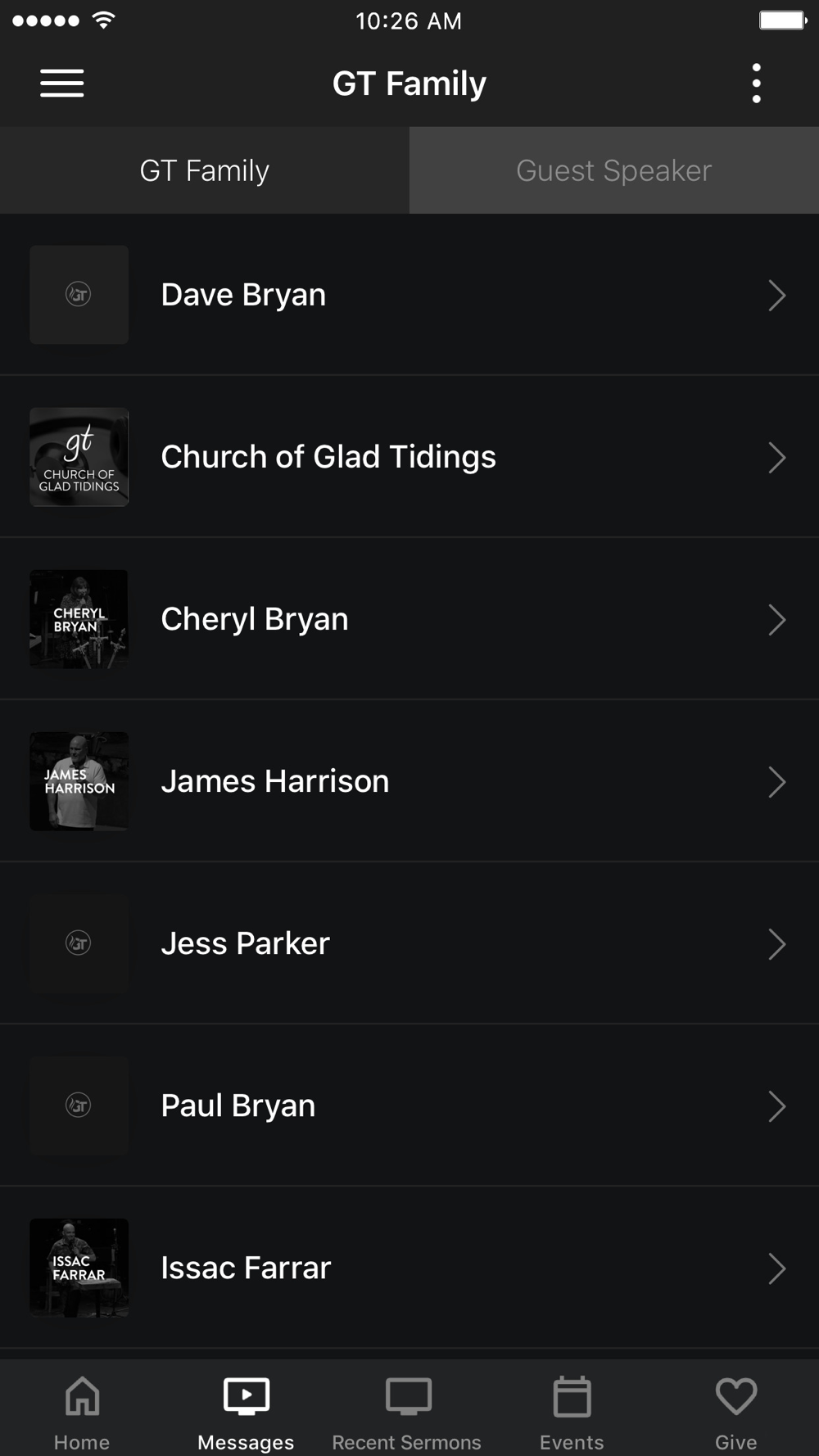The width and height of the screenshot is (819, 1456).
Task: Open the Church of Glad Tidings row
Action: point(409,457)
